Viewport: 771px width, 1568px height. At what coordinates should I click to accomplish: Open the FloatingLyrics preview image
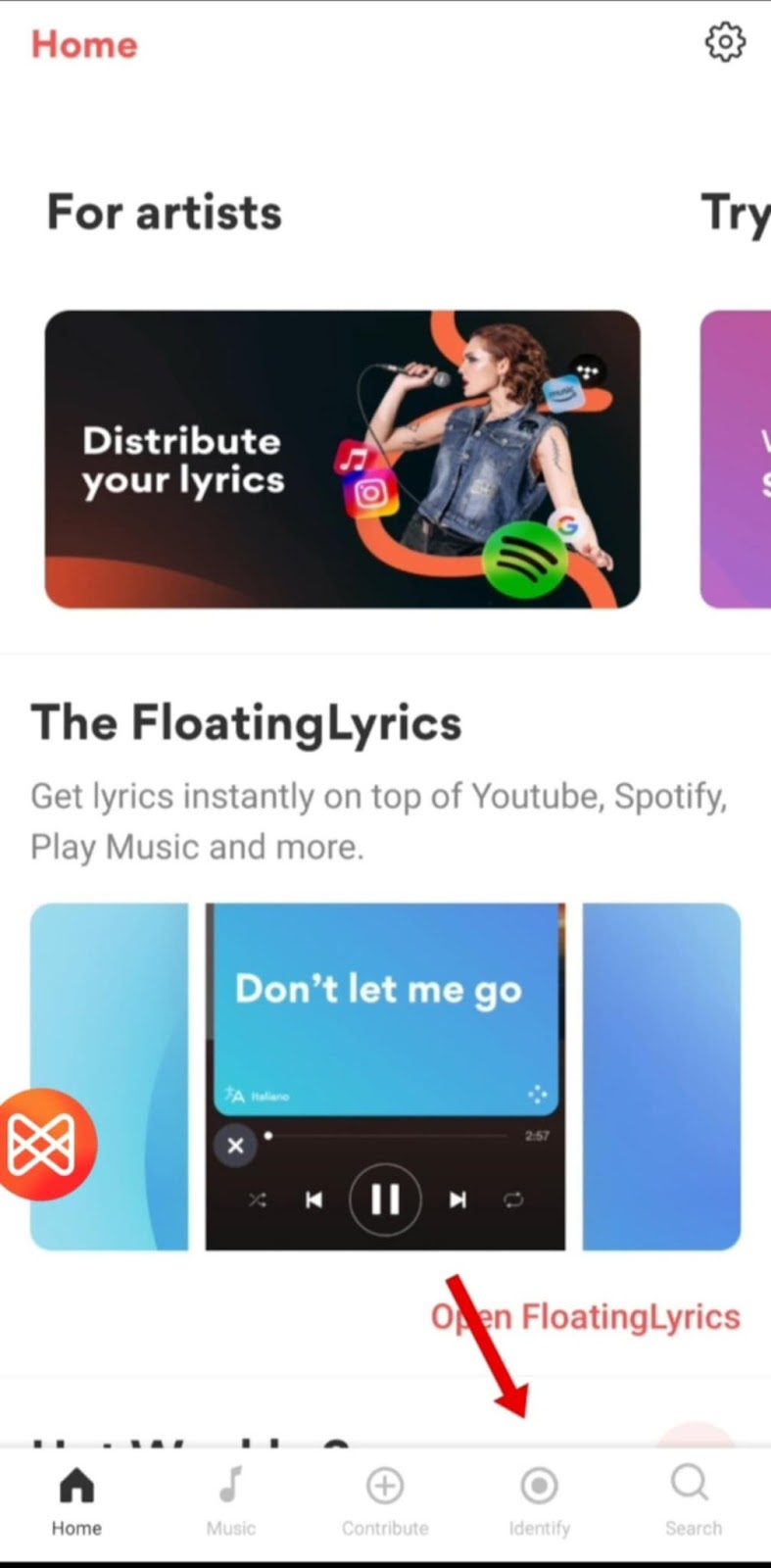click(x=385, y=1076)
